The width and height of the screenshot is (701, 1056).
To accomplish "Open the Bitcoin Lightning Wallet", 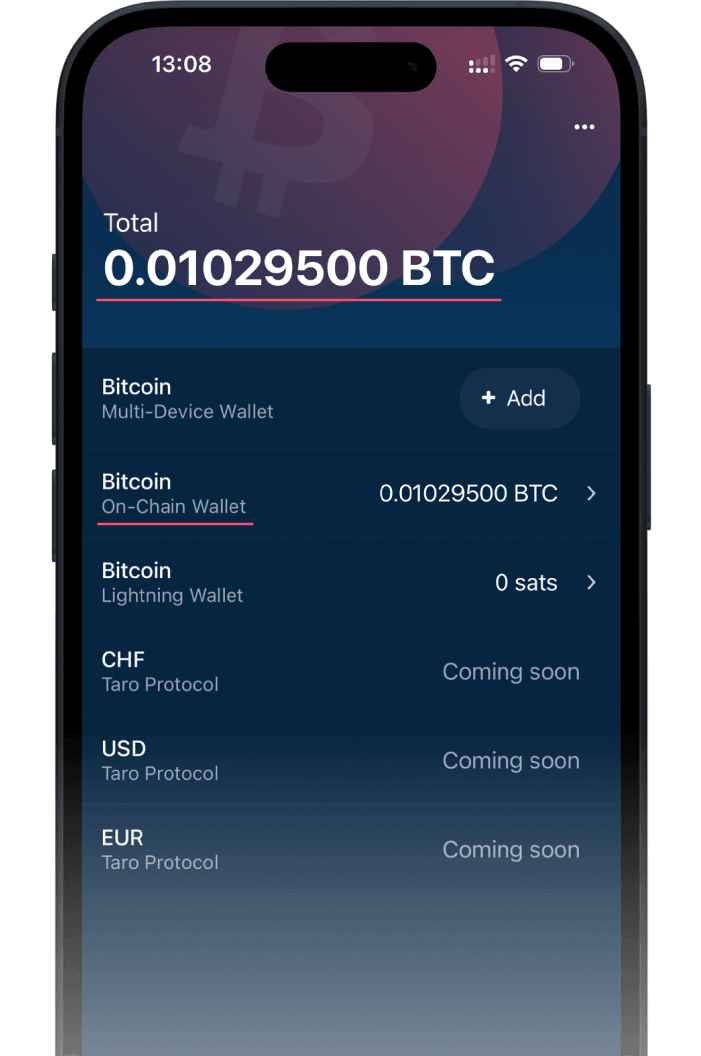I will tap(350, 583).
